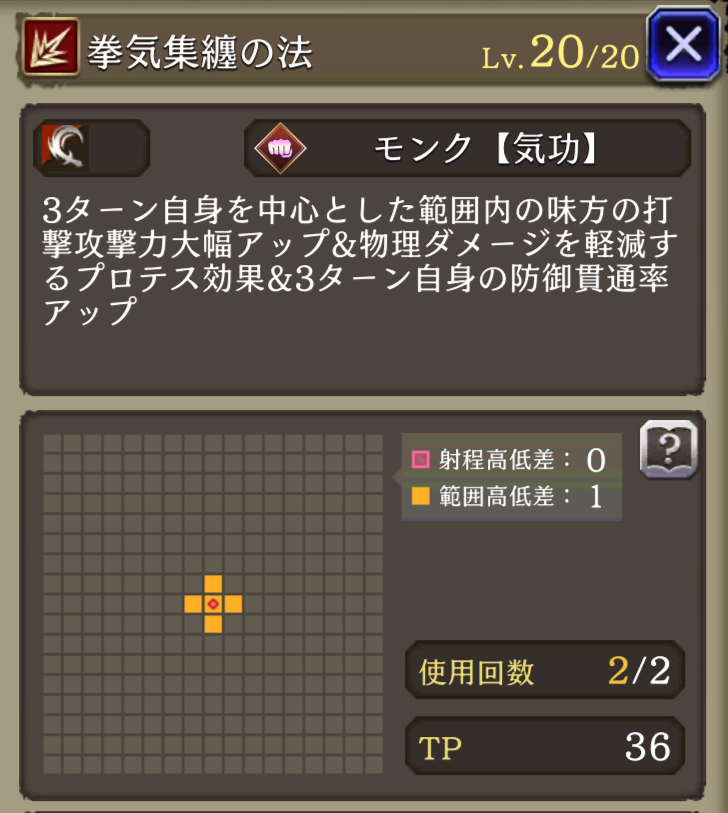The height and width of the screenshot is (813, 728).
Task: Close the 拳気集纏の法 skill detail window
Action: tap(682, 45)
